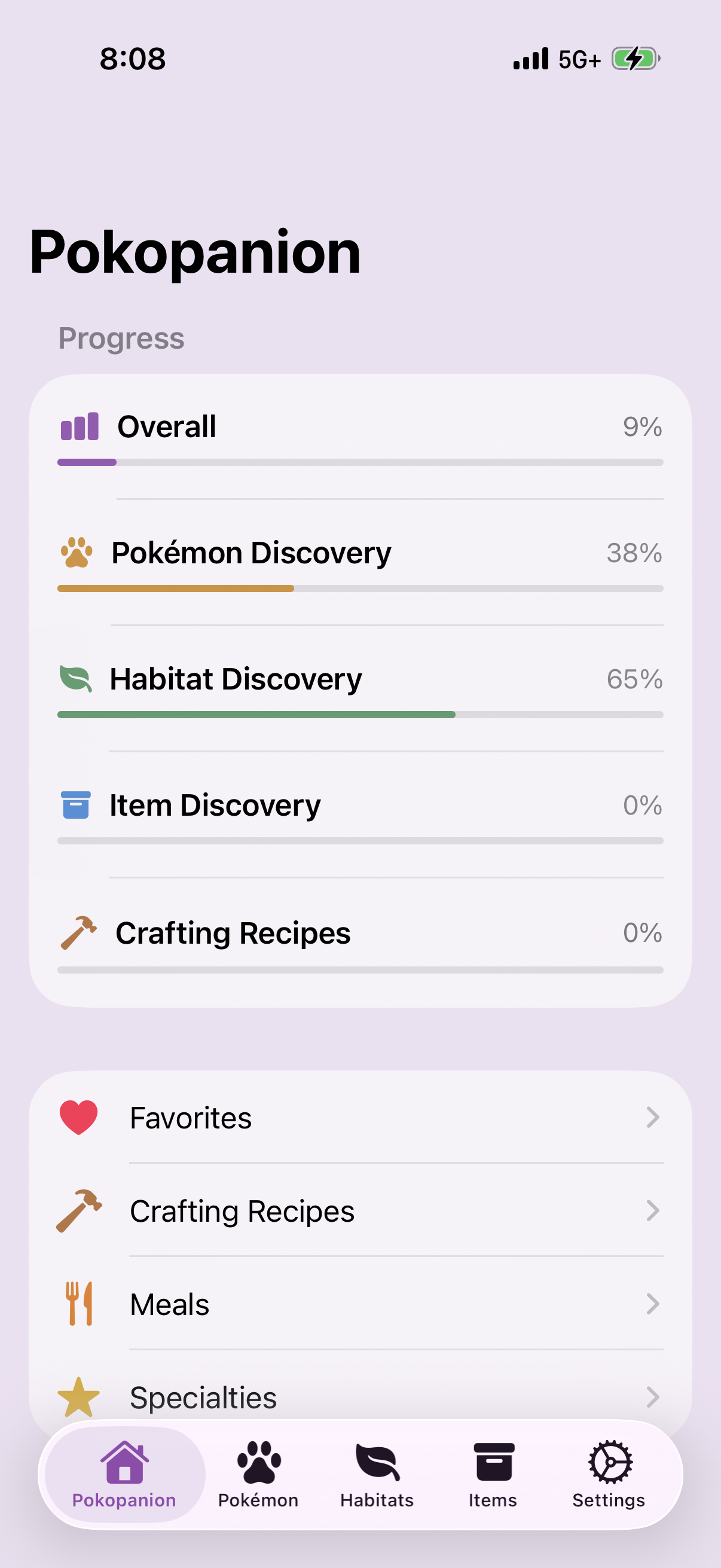Open the Favorites list
Screen dimensions: 721x1568
pos(360,1117)
